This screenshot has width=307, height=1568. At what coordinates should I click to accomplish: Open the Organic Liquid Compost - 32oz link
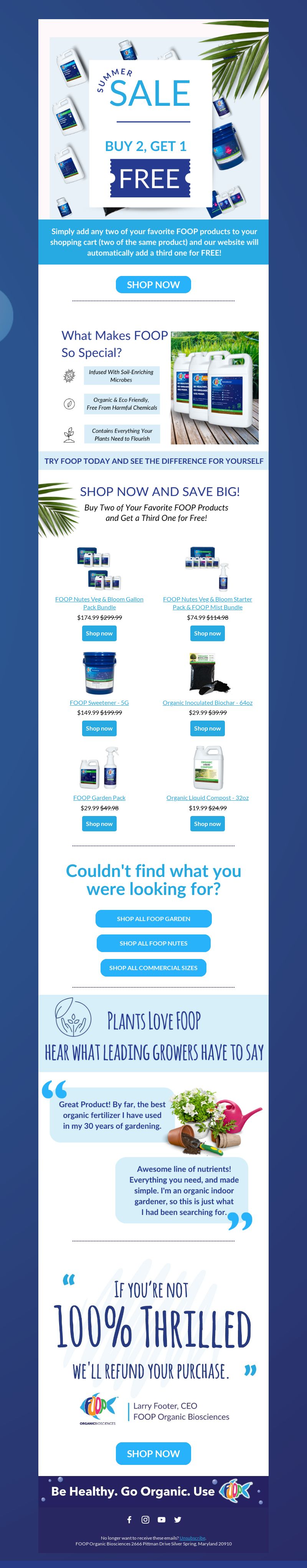pyautogui.click(x=207, y=797)
